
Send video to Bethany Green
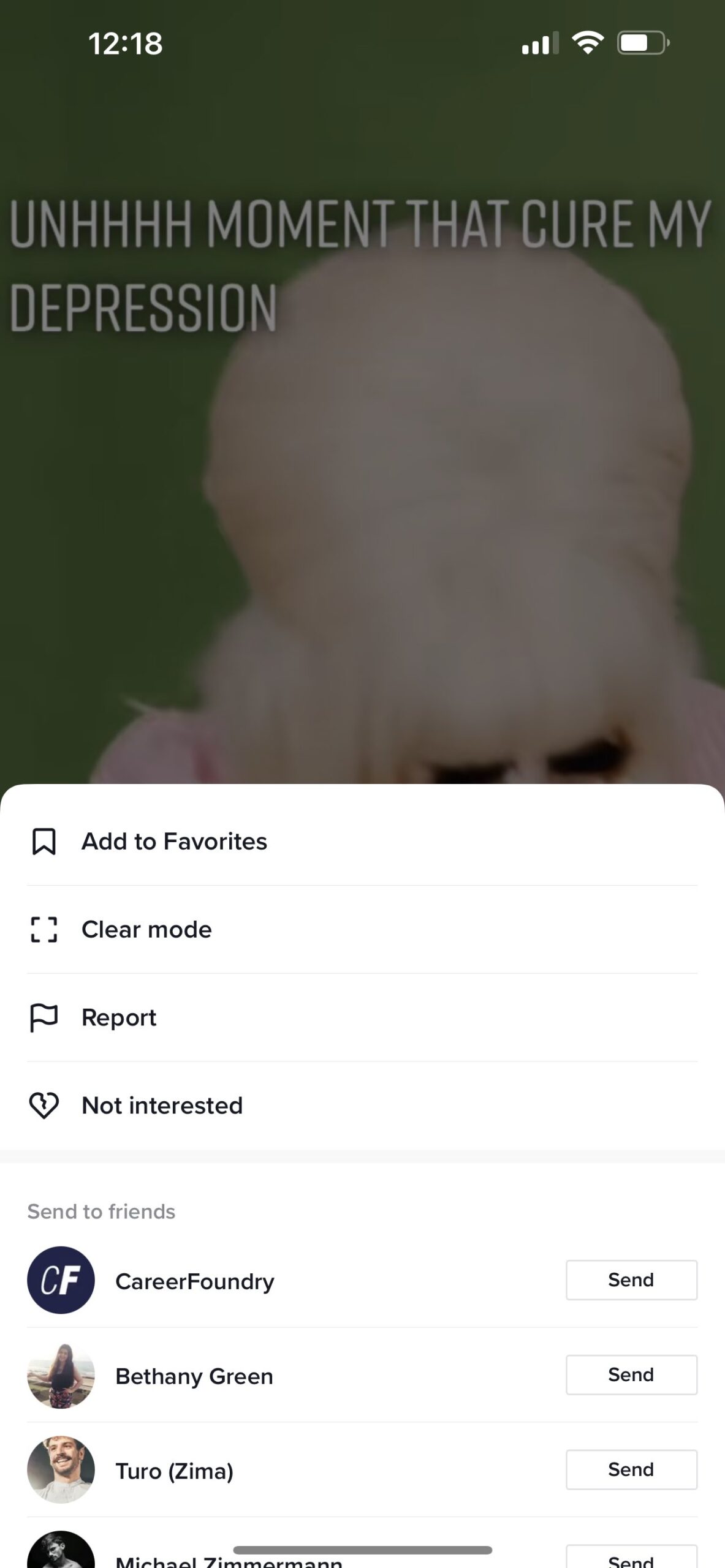[x=631, y=1375]
